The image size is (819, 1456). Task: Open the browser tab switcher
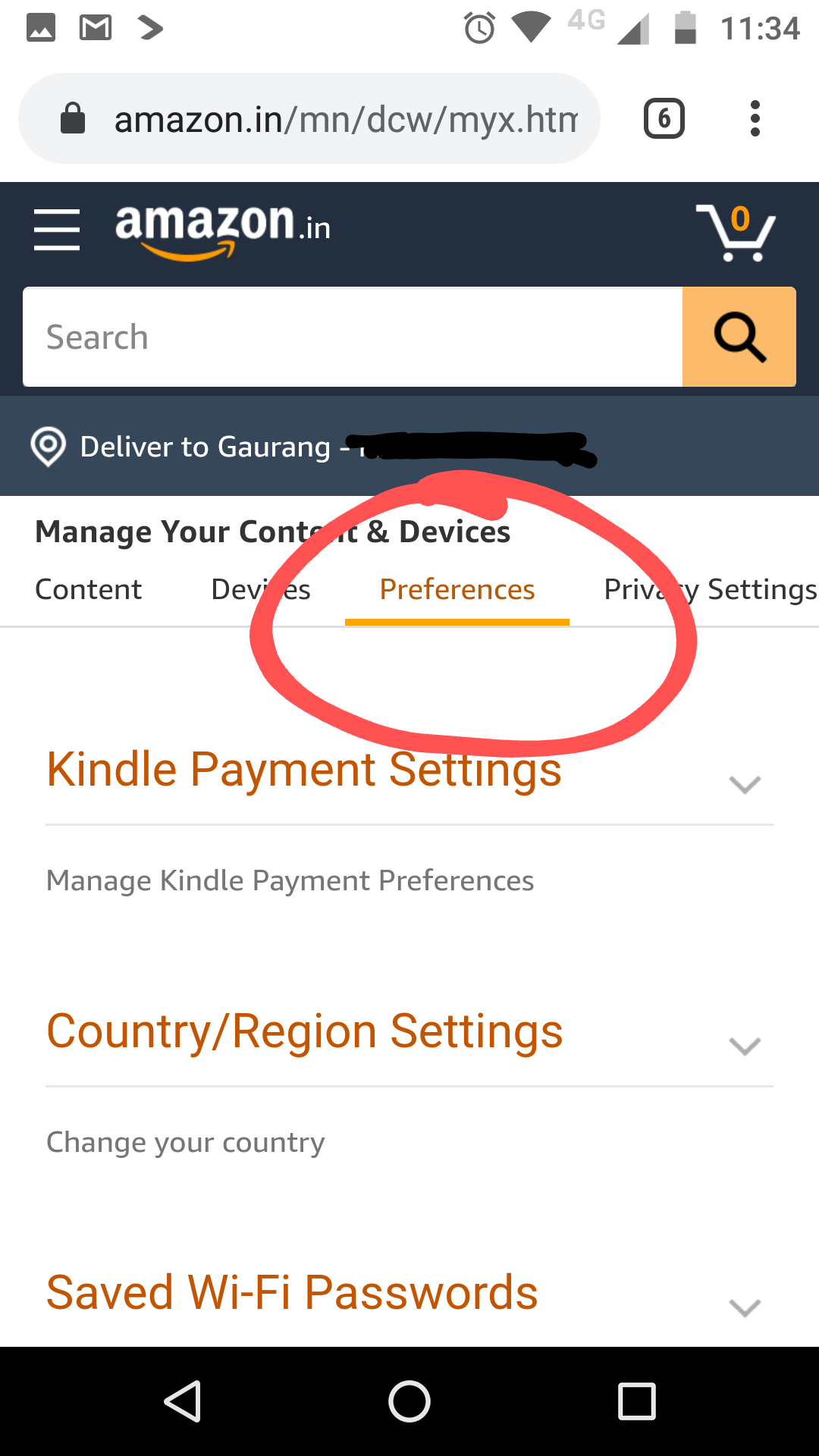click(x=664, y=118)
